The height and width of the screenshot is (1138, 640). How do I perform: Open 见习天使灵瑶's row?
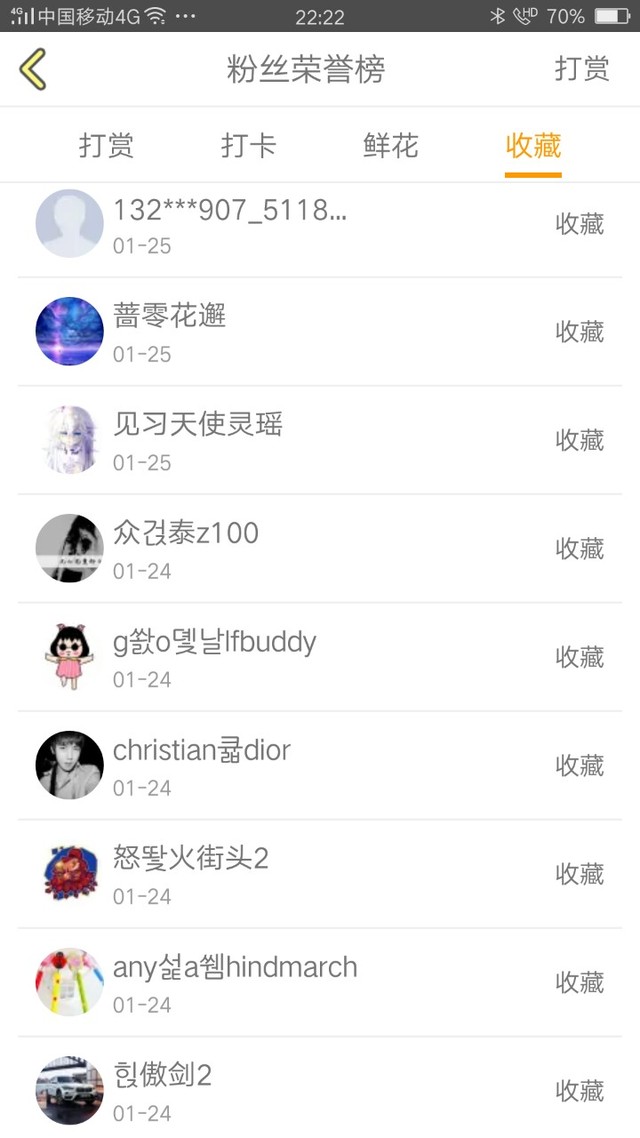click(x=320, y=440)
